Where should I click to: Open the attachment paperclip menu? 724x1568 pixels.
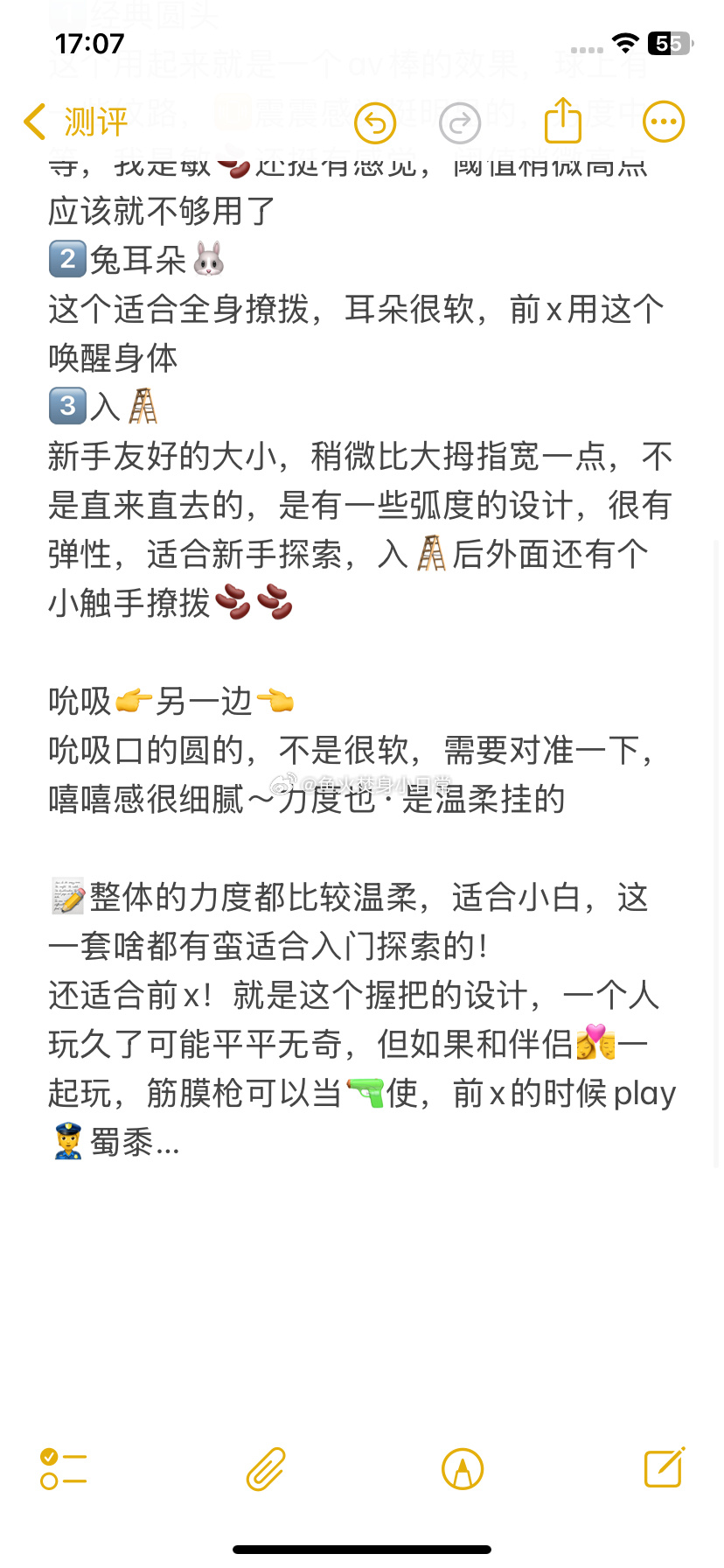coord(265,1469)
